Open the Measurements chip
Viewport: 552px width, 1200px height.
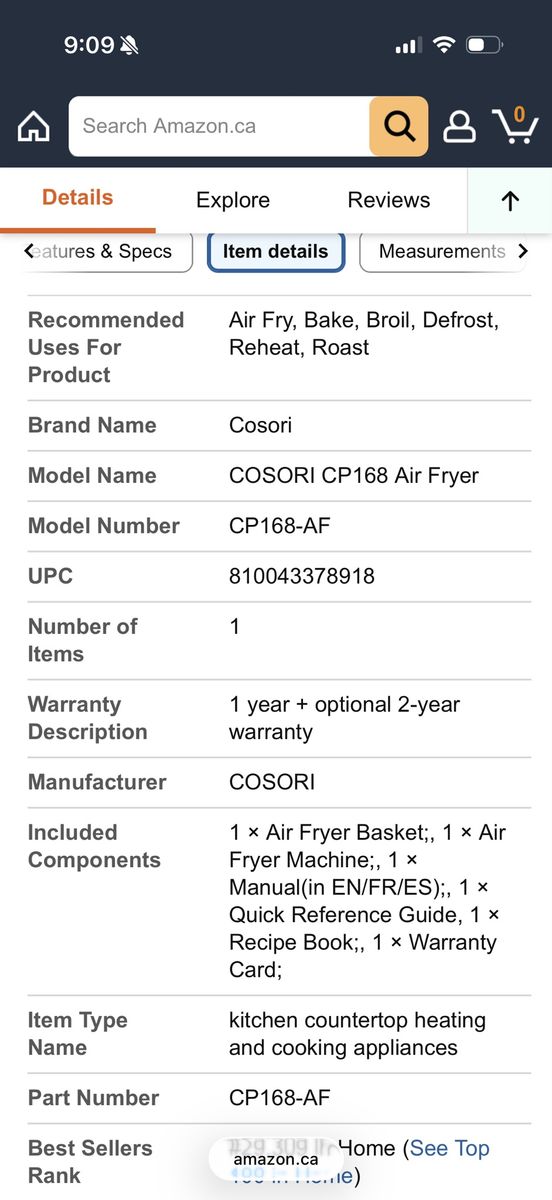tap(442, 252)
